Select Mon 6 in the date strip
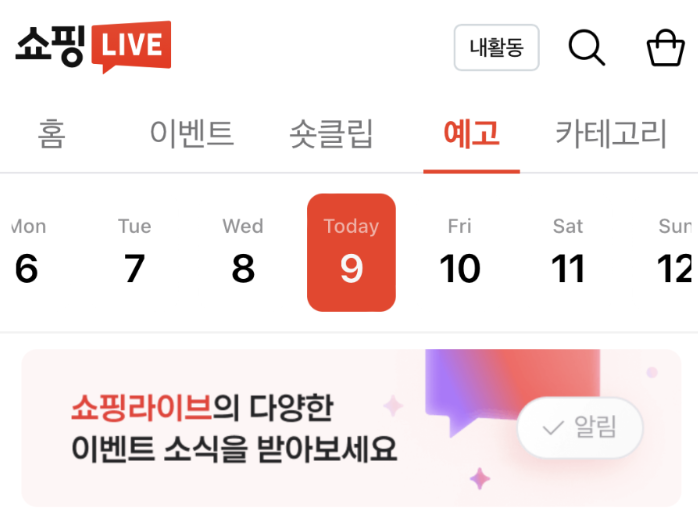The width and height of the screenshot is (698, 516). 27,253
